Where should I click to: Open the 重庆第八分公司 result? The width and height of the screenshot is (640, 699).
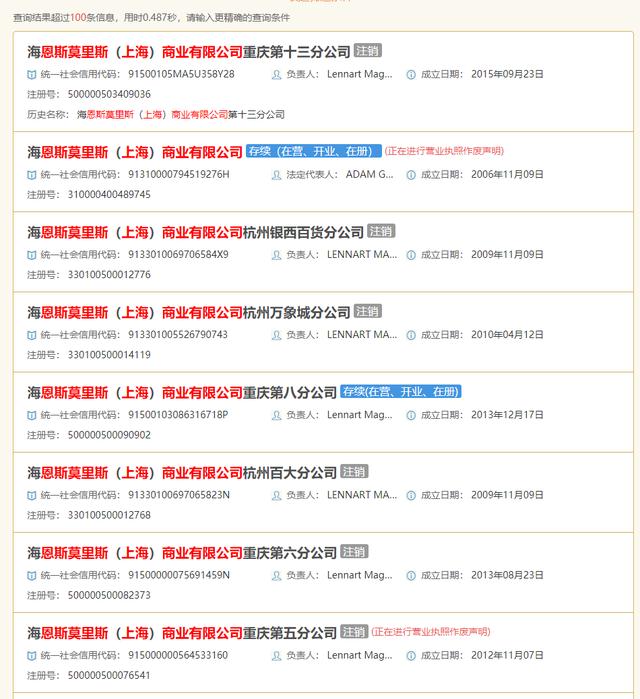[181, 392]
